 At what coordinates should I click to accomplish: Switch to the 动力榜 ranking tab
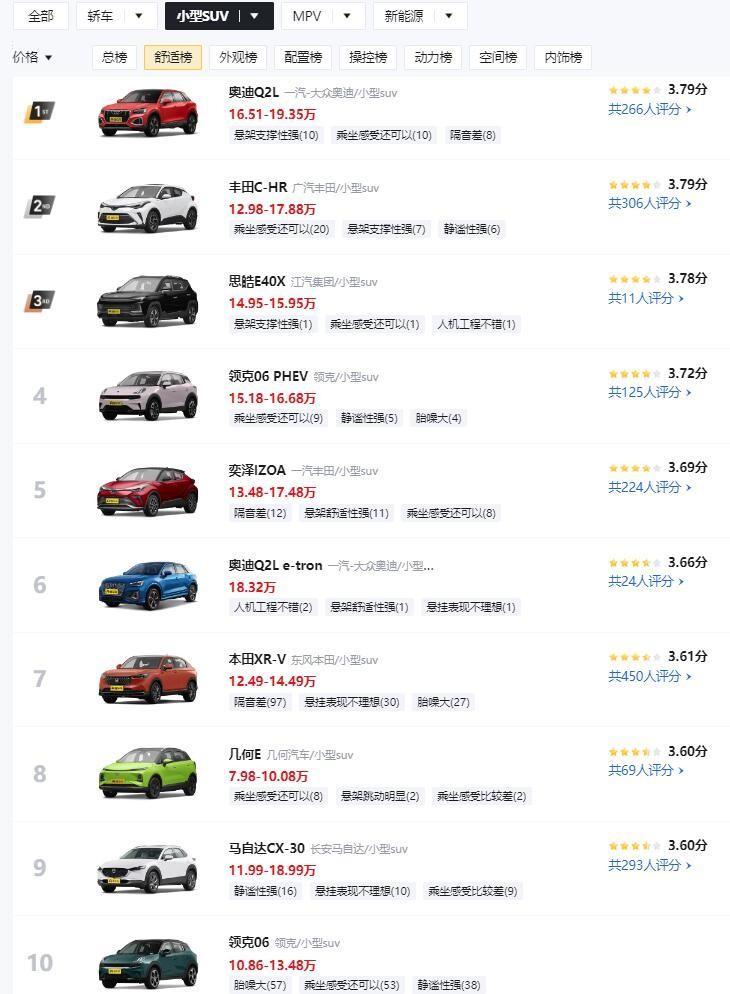[433, 58]
